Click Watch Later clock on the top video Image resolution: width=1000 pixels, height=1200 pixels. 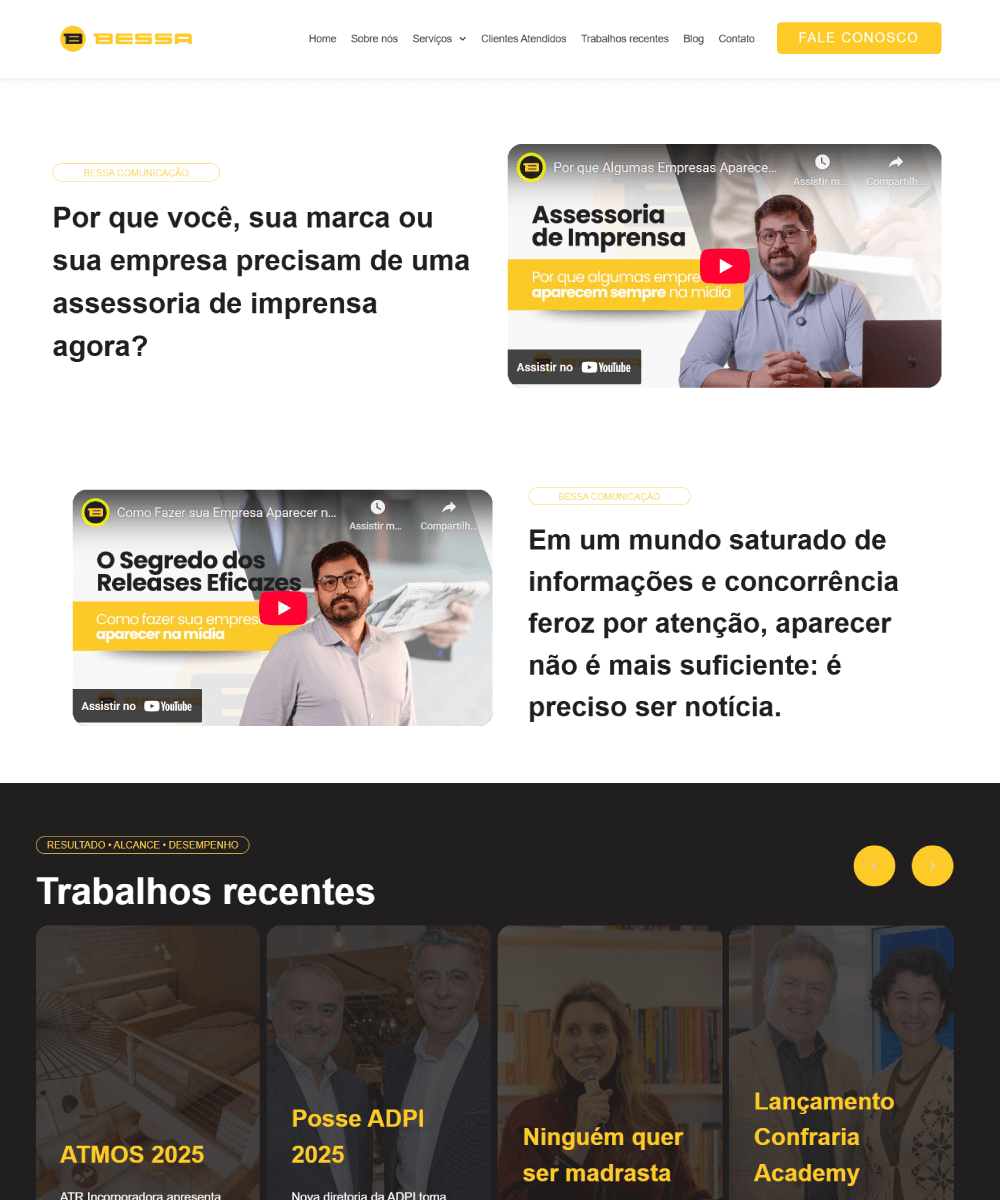[823, 161]
